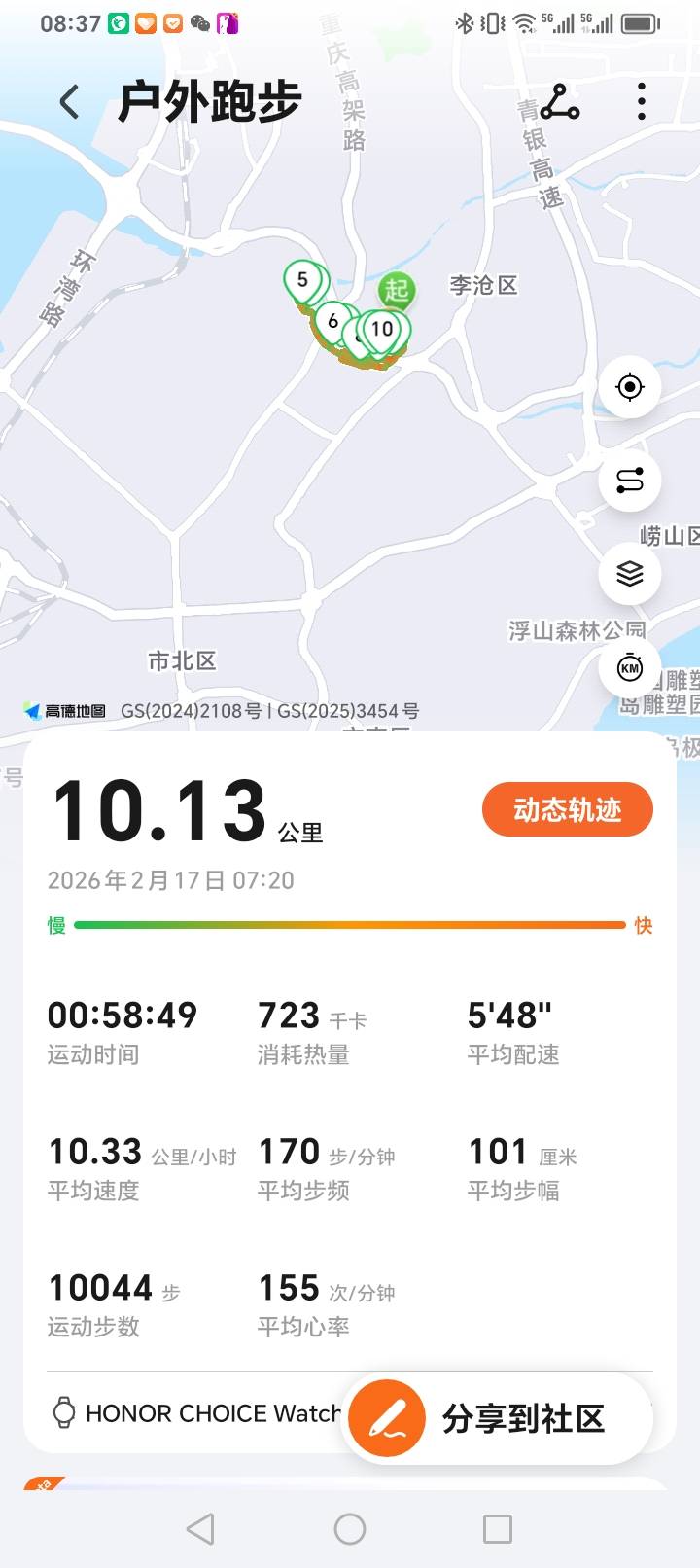Tap the 动态轨迹 button
This screenshot has width=700, height=1568.
click(567, 808)
